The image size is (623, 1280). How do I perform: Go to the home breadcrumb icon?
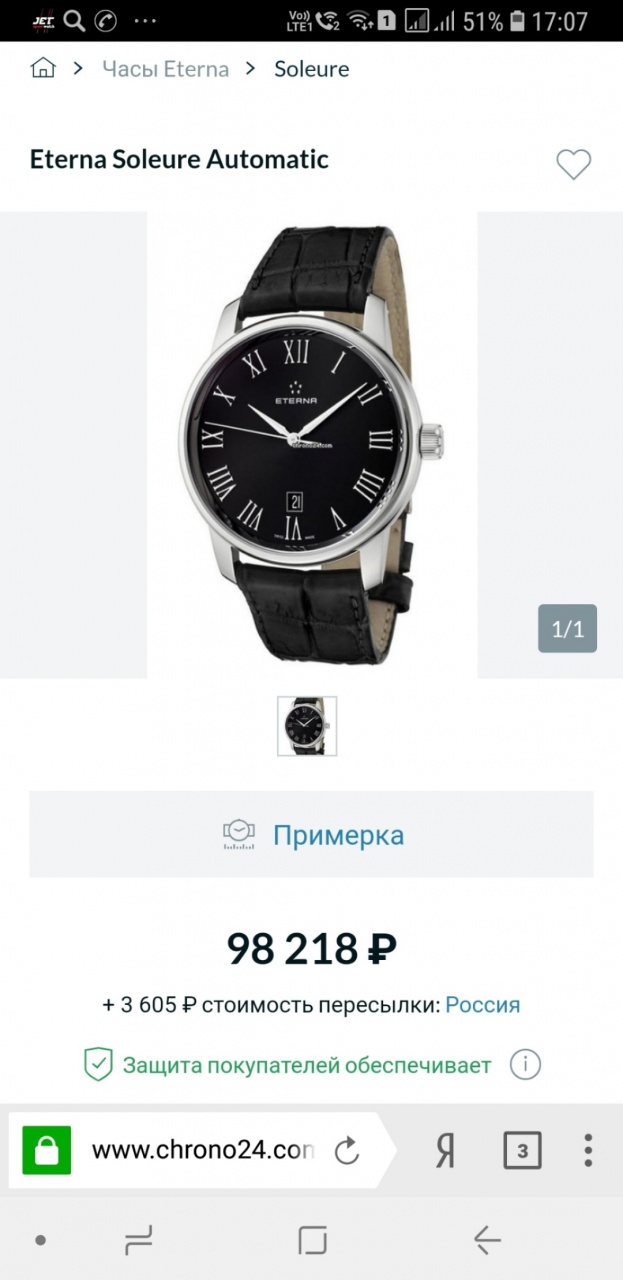[x=43, y=68]
